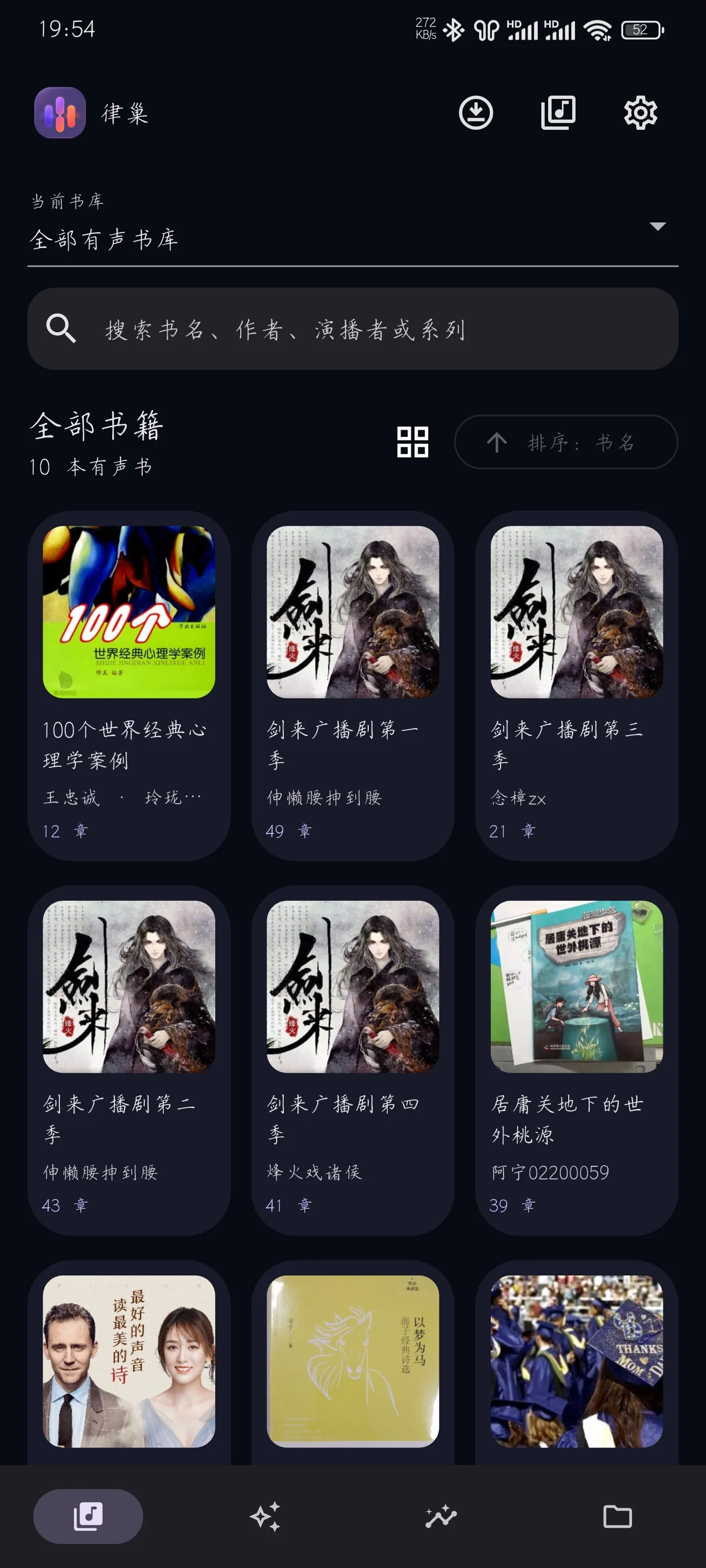Toggle the grid view layout icon
Viewport: 706px width, 1568px height.
[412, 442]
